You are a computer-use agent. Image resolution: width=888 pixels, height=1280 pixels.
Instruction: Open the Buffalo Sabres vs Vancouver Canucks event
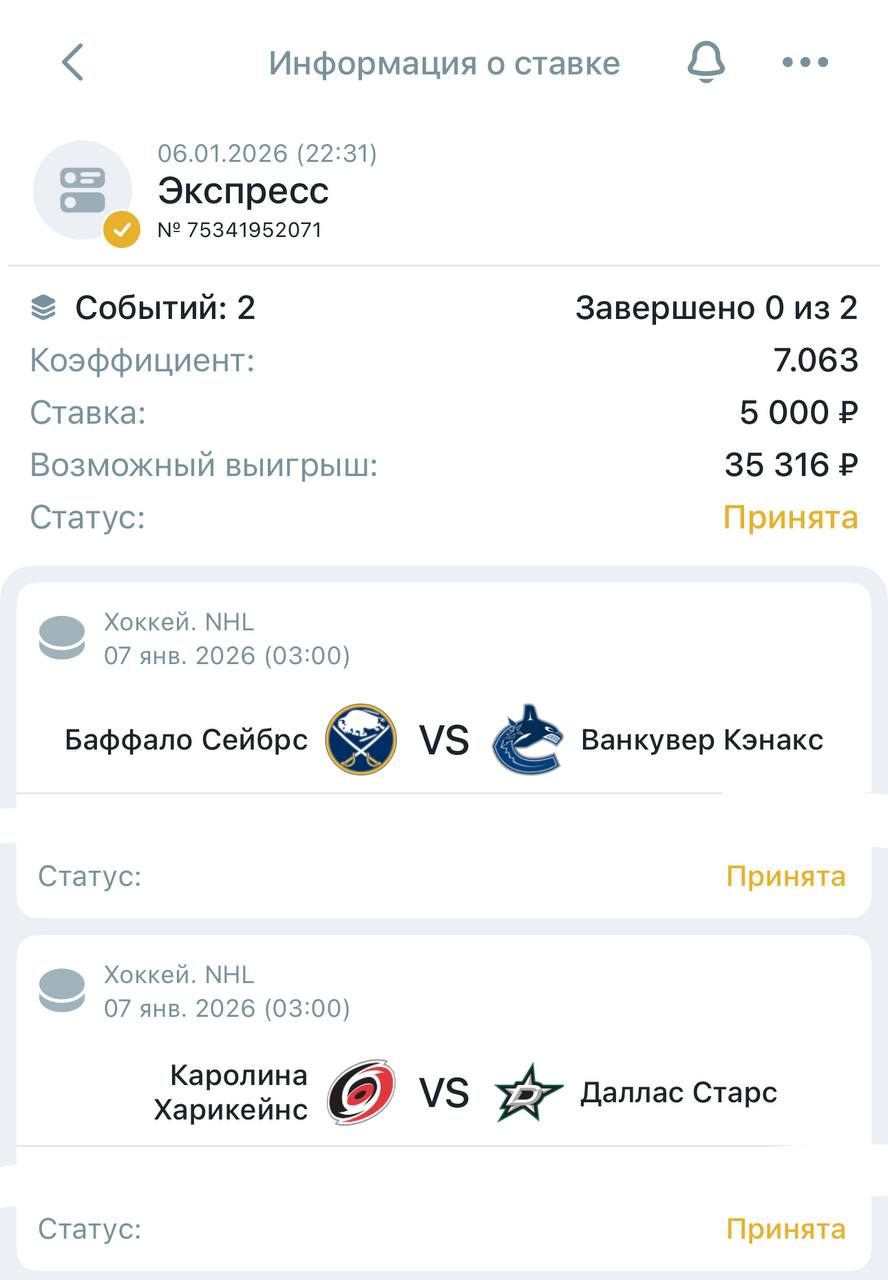click(444, 741)
